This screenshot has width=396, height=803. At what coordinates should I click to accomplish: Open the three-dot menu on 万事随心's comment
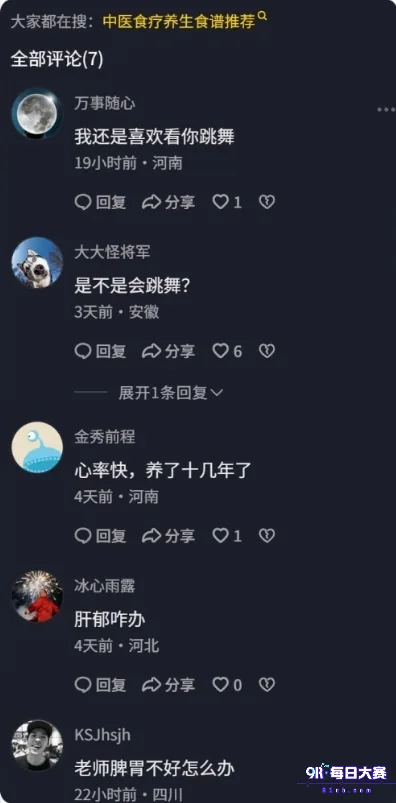386,109
